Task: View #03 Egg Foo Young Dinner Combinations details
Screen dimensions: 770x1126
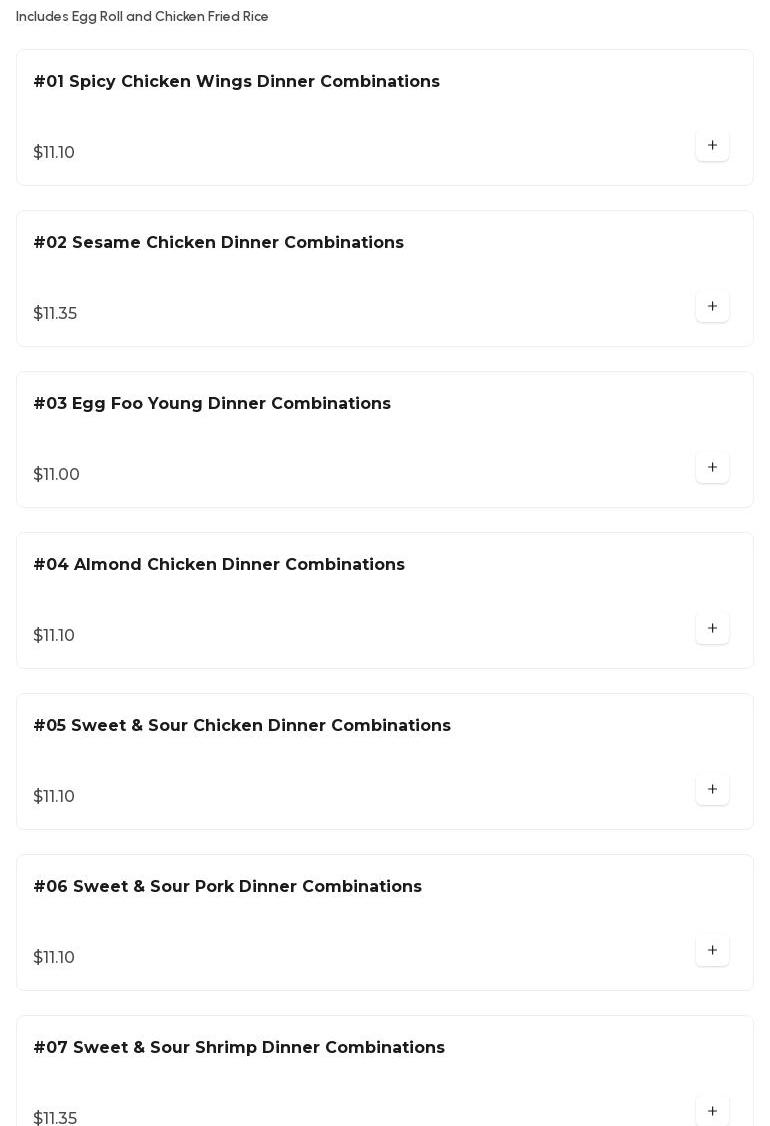Action: 212,404
